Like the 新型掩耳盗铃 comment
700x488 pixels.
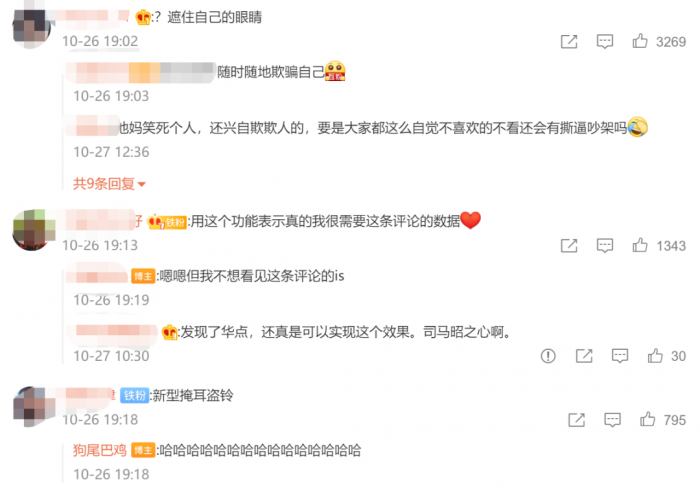(647, 420)
